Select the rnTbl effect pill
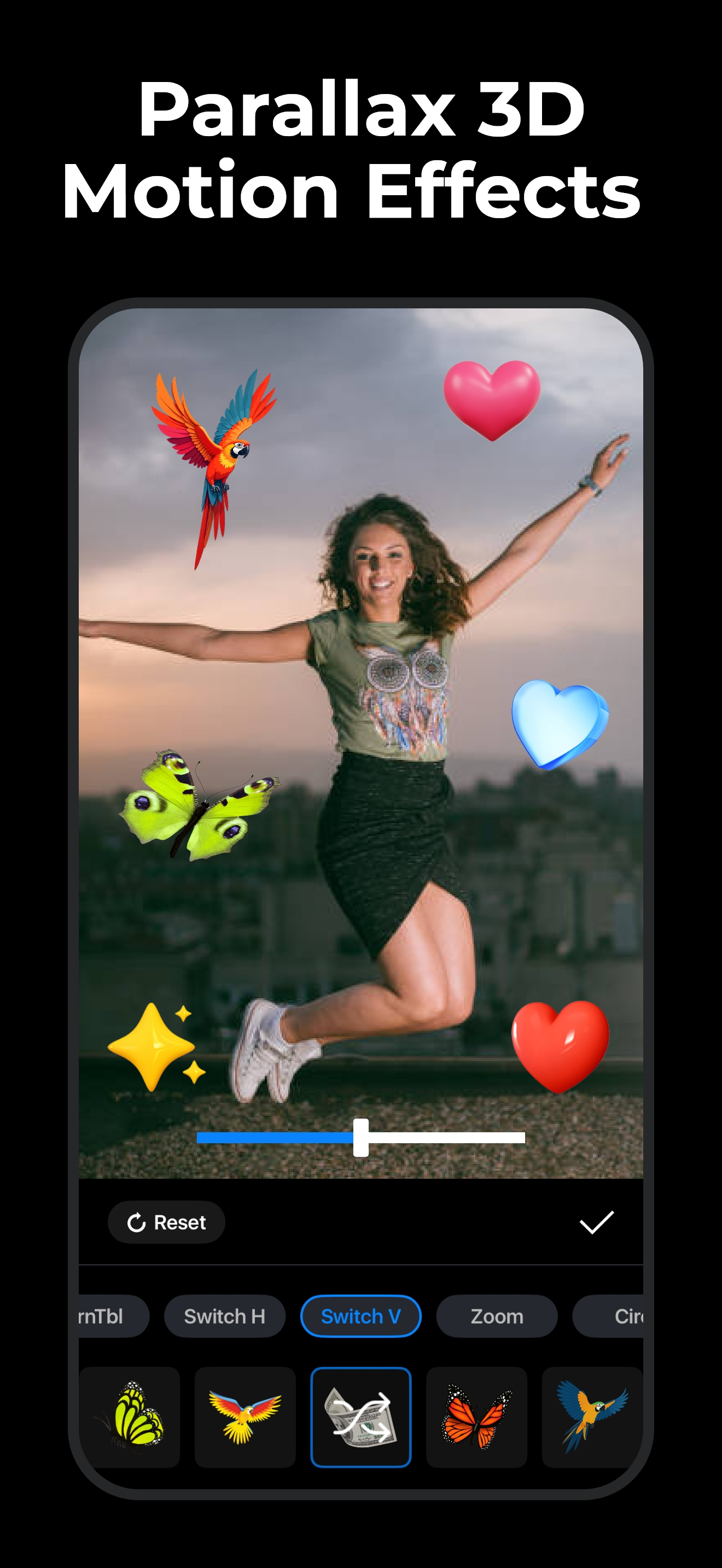Viewport: 722px width, 1568px height. coord(103,1316)
